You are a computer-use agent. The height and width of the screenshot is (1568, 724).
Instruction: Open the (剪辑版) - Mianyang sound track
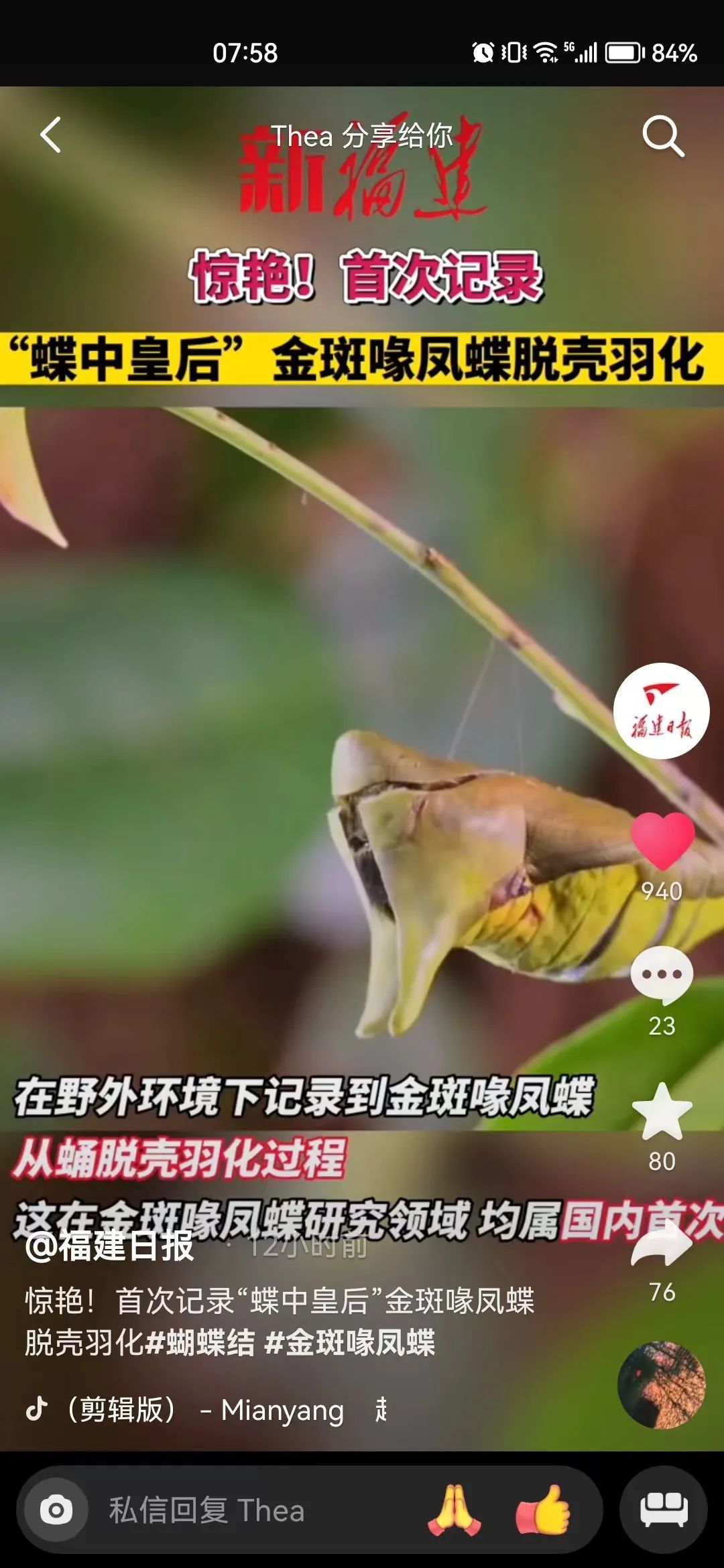click(x=204, y=1410)
